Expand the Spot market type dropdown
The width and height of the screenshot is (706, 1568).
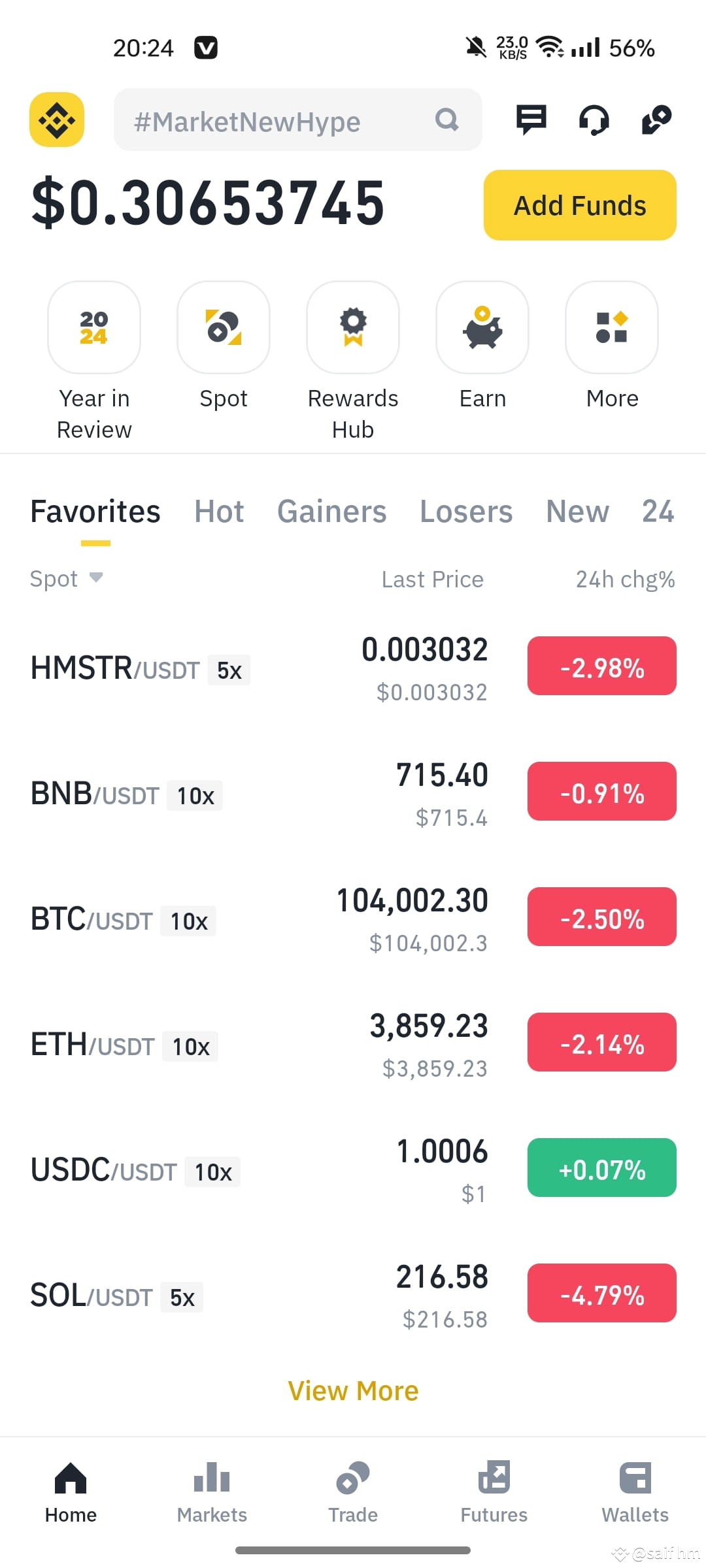point(66,579)
